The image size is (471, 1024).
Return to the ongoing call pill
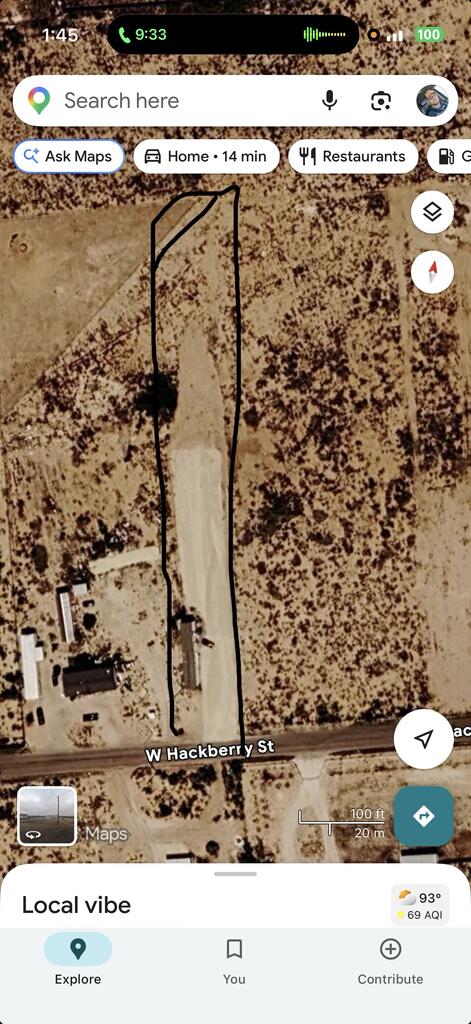coord(233,35)
